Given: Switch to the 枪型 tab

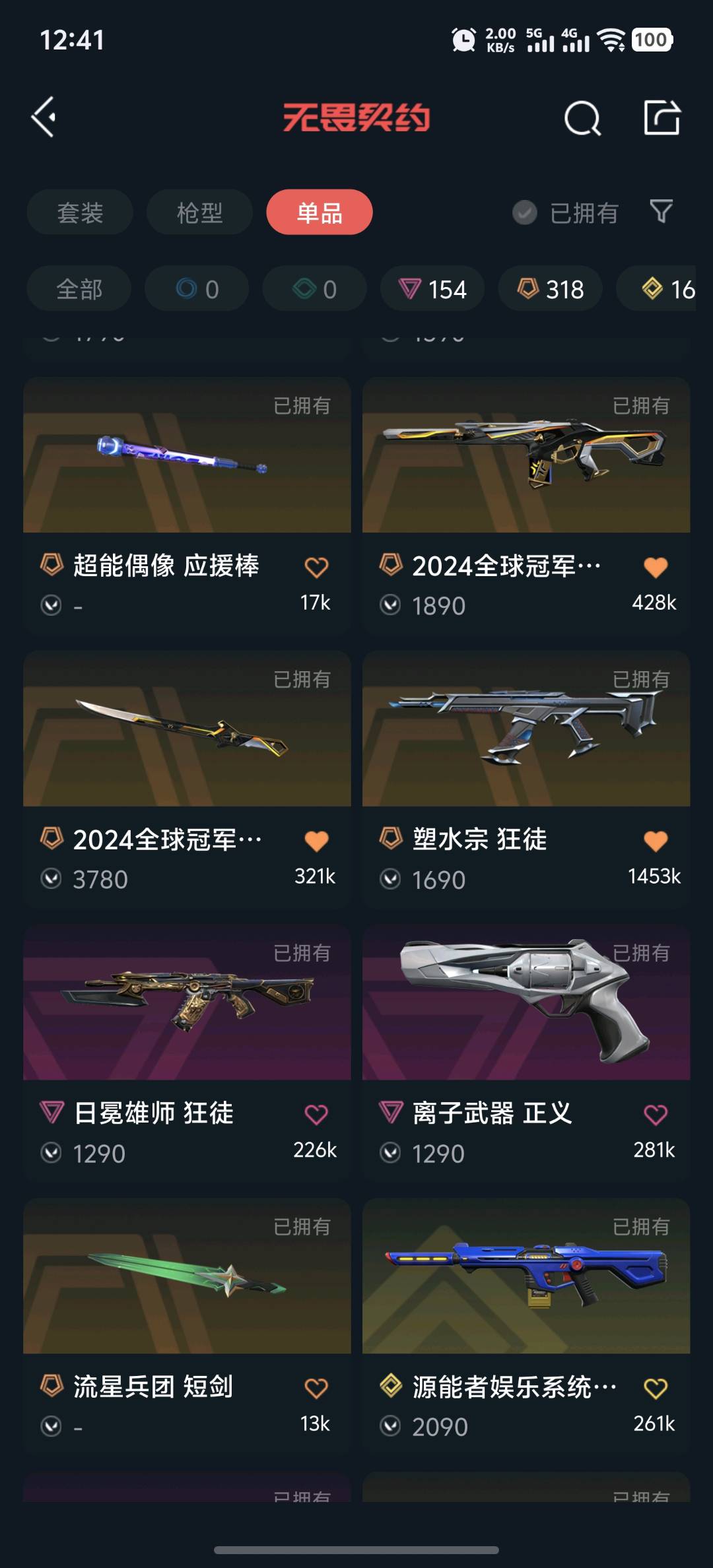Looking at the screenshot, I should point(199,212).
